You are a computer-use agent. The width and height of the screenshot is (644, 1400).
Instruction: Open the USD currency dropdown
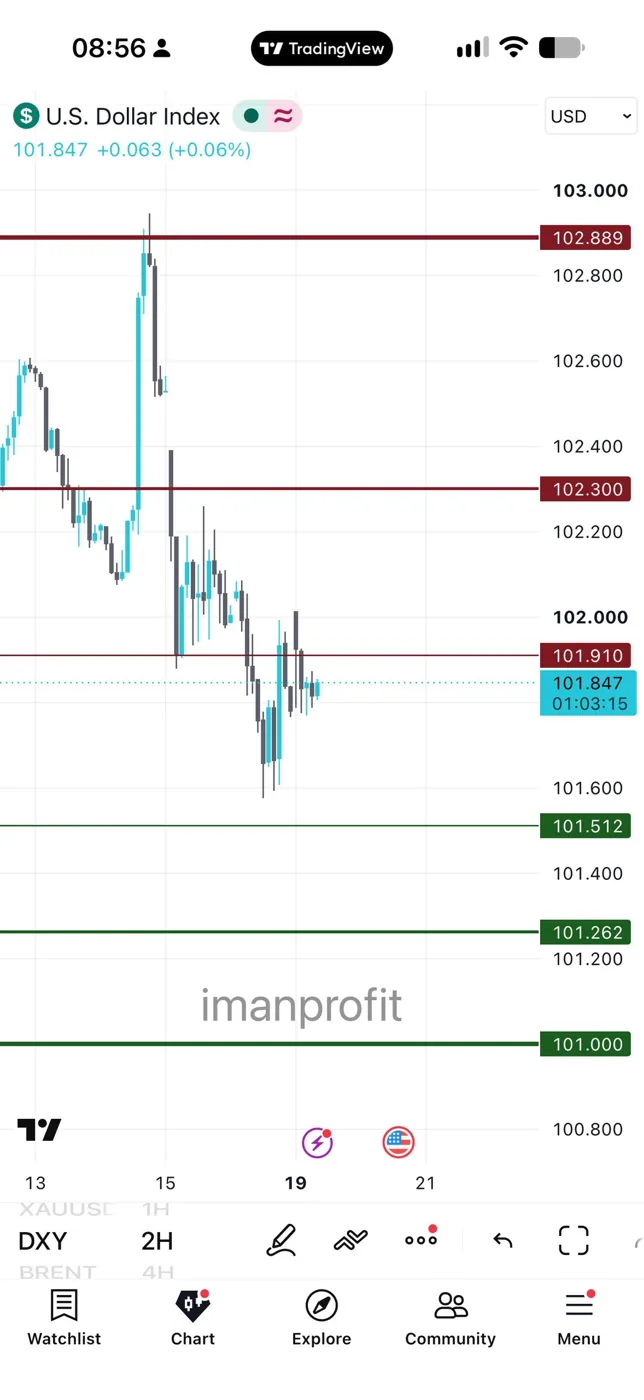click(x=590, y=116)
